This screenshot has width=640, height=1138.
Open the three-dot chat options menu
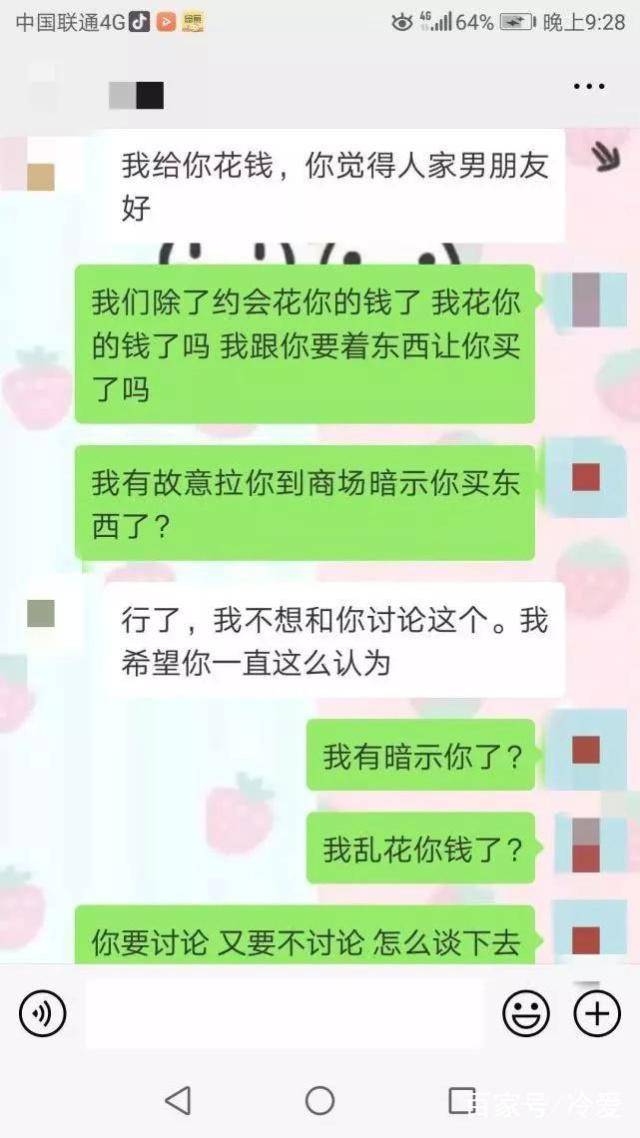[x=588, y=87]
